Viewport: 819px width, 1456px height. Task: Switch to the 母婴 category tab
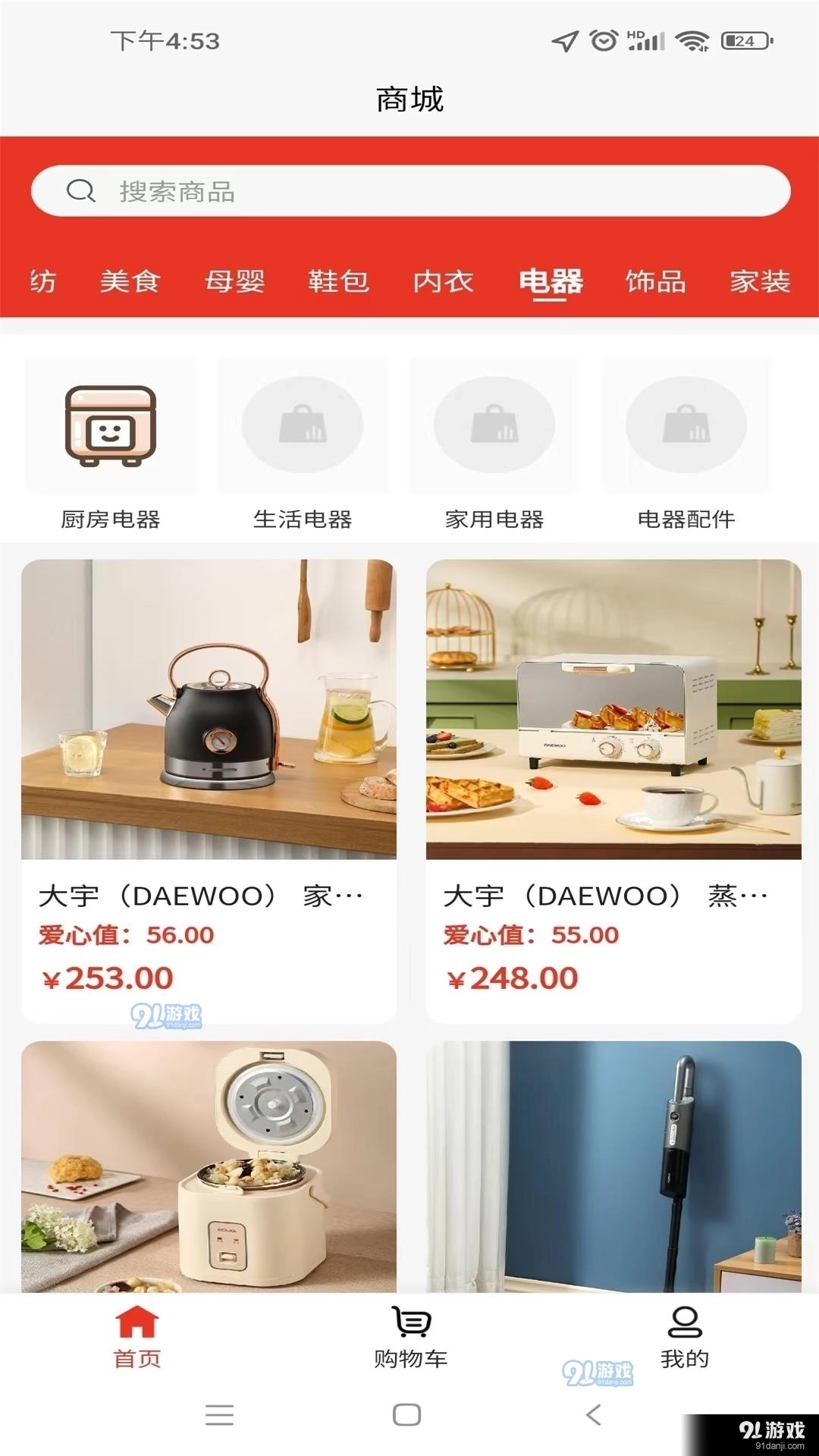(234, 281)
